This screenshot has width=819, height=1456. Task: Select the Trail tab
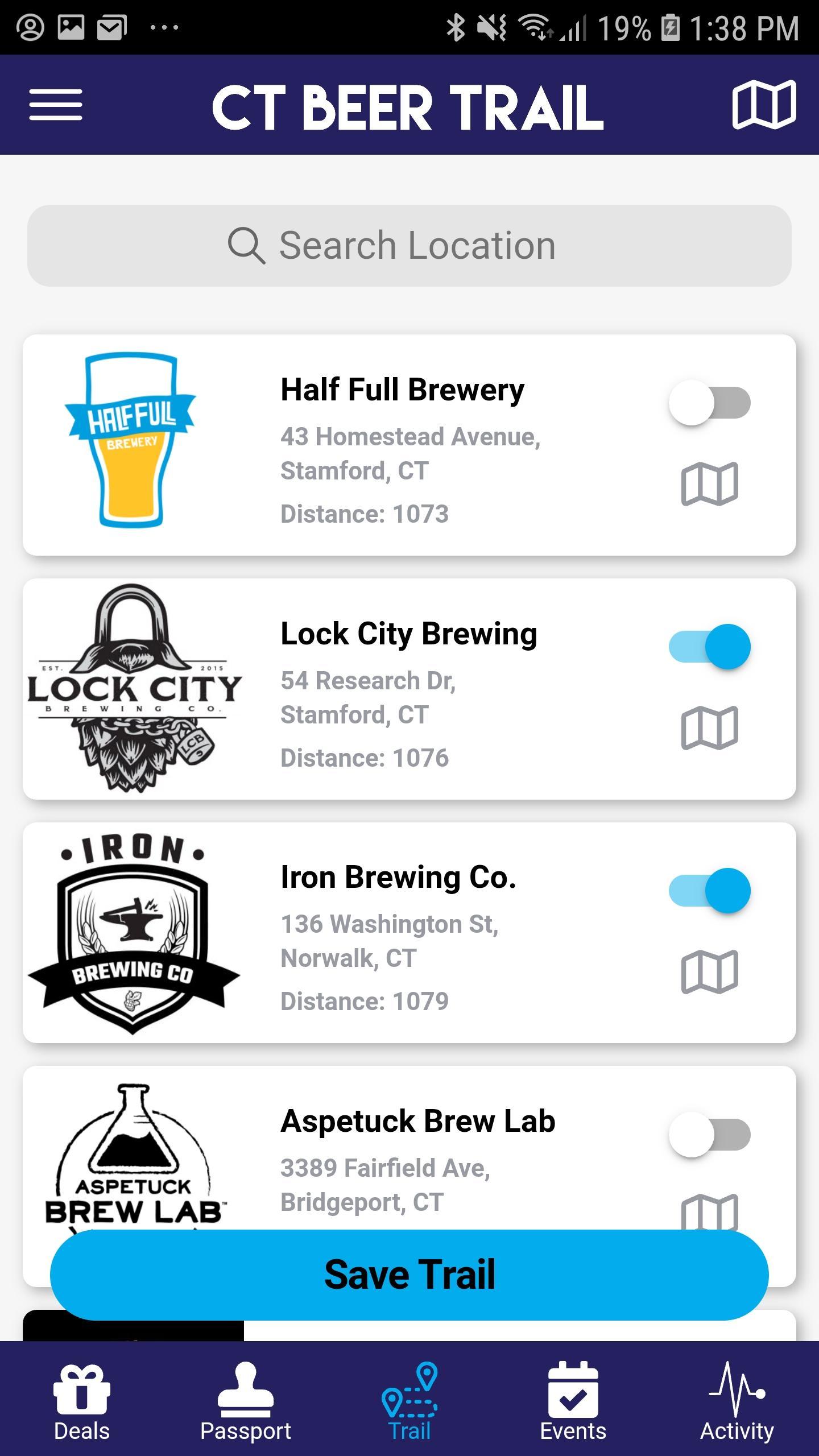click(x=409, y=1400)
